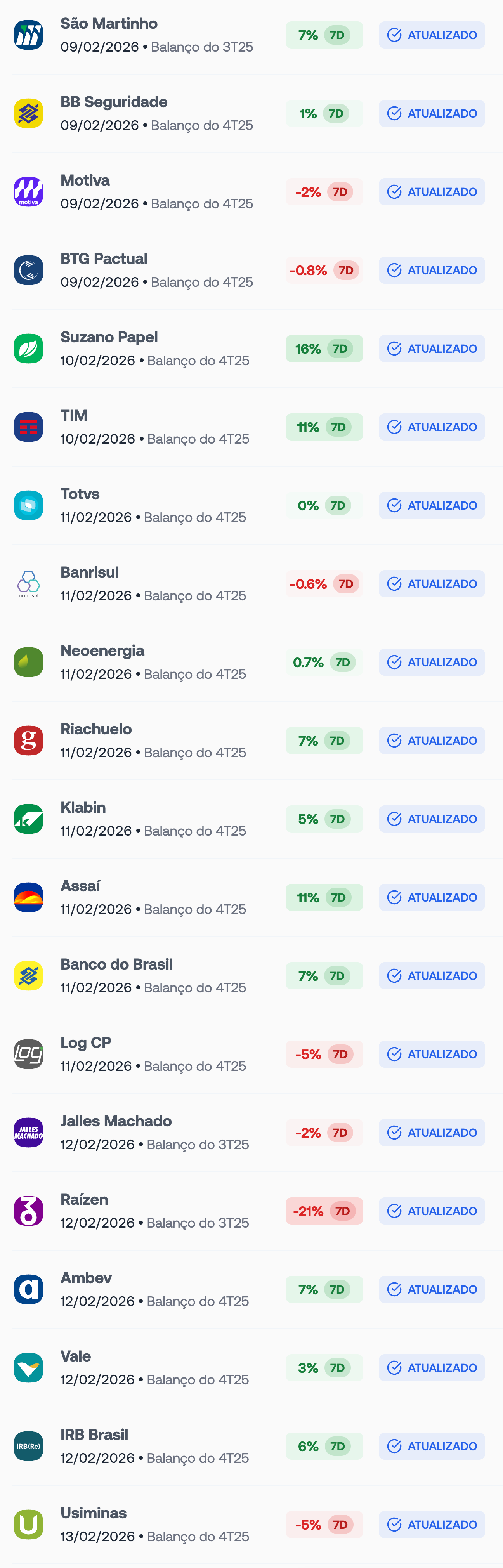Viewport: 503px width, 1568px height.
Task: Open the São Martinho earnings row
Action: click(156, 35)
